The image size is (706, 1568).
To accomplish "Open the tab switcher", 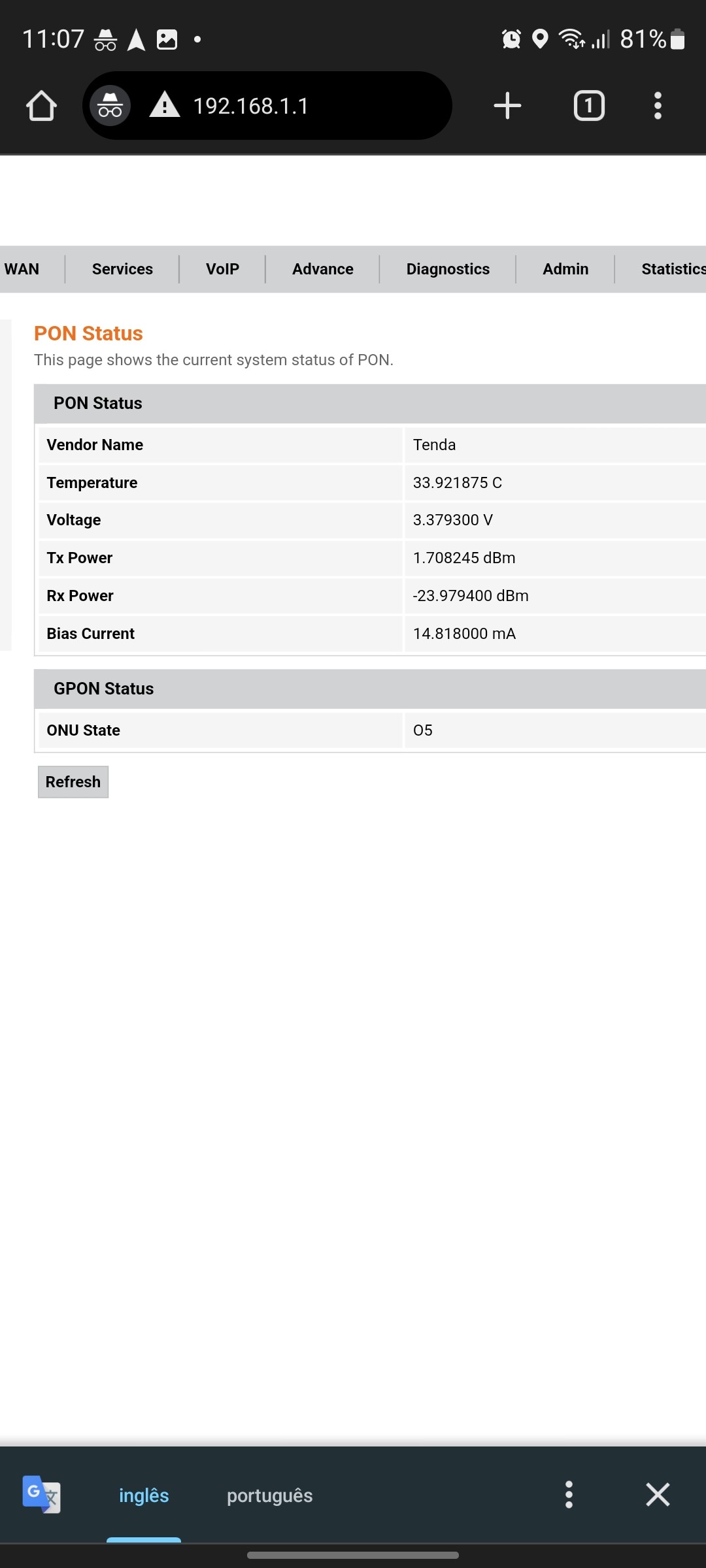I will point(589,106).
